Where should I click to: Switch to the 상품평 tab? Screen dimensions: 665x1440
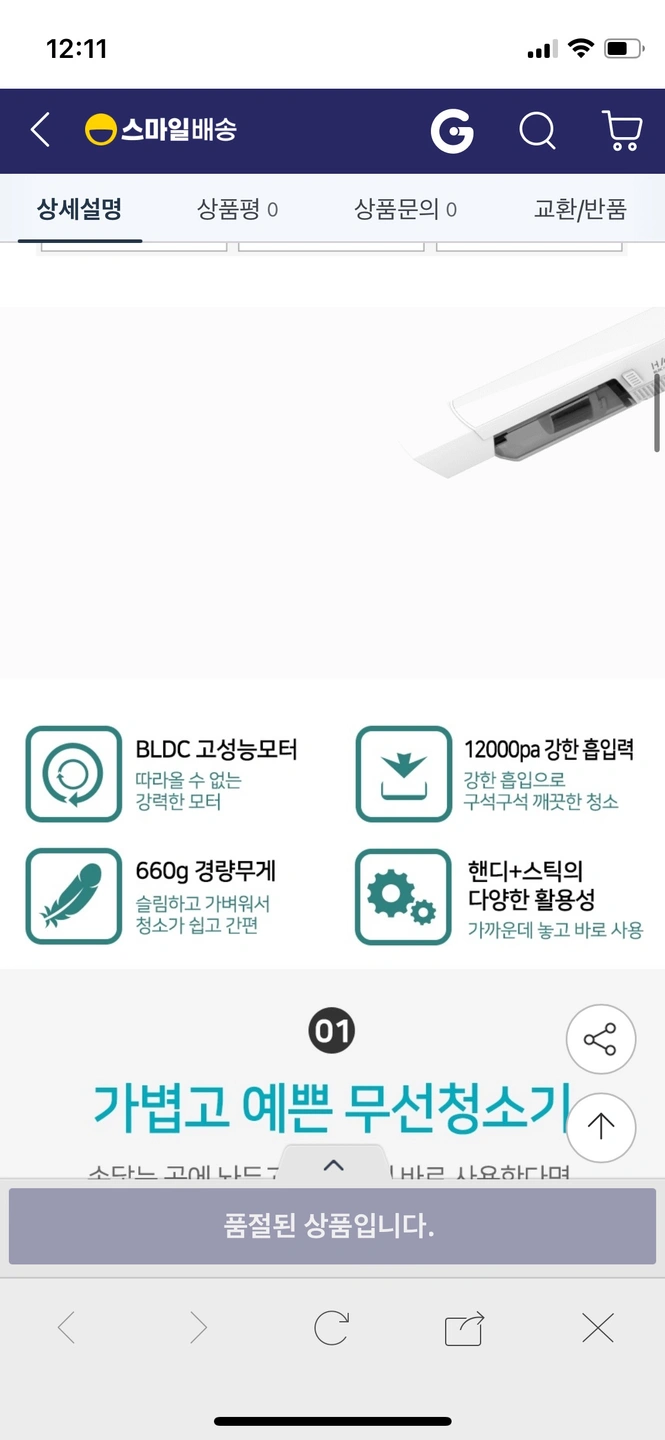[x=237, y=209]
